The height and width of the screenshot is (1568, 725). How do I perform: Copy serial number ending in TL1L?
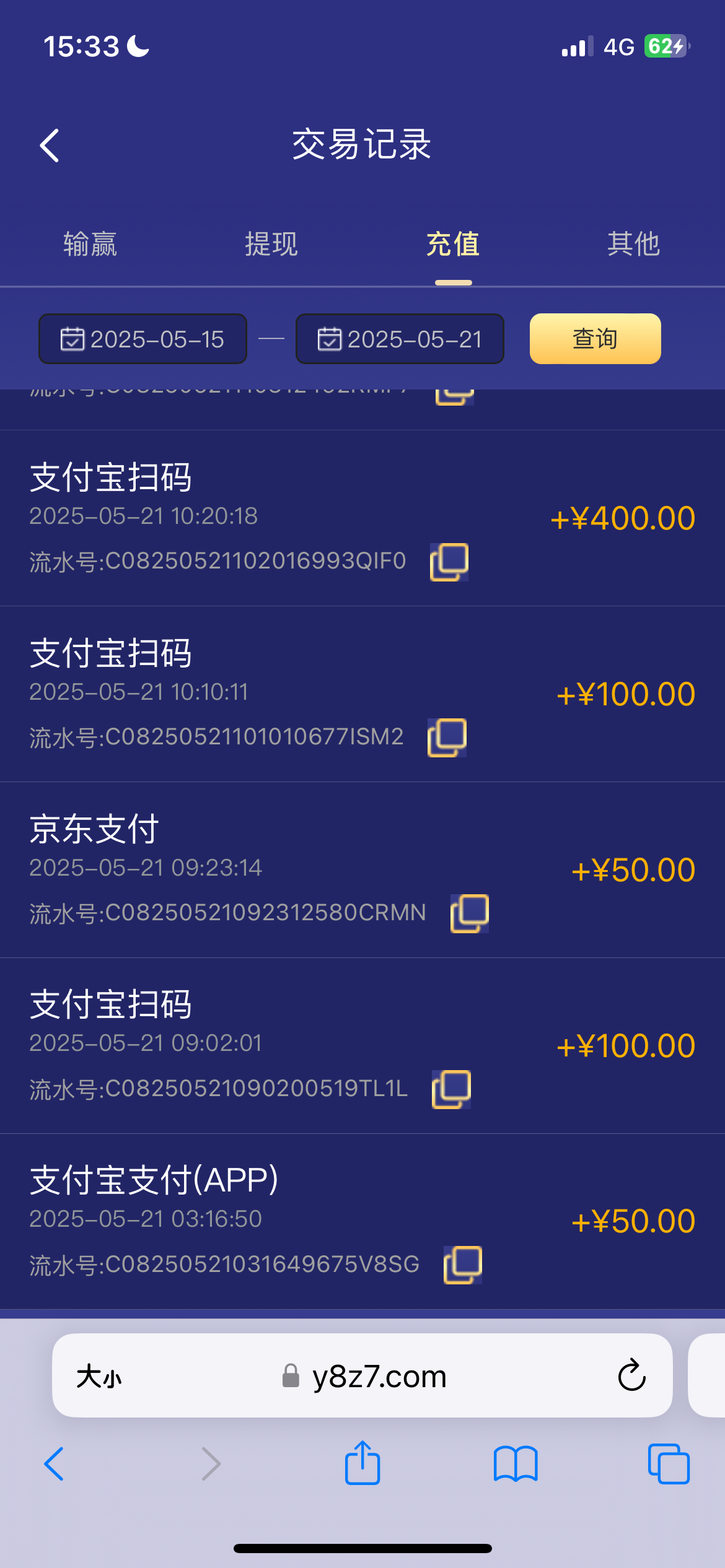click(x=452, y=1089)
